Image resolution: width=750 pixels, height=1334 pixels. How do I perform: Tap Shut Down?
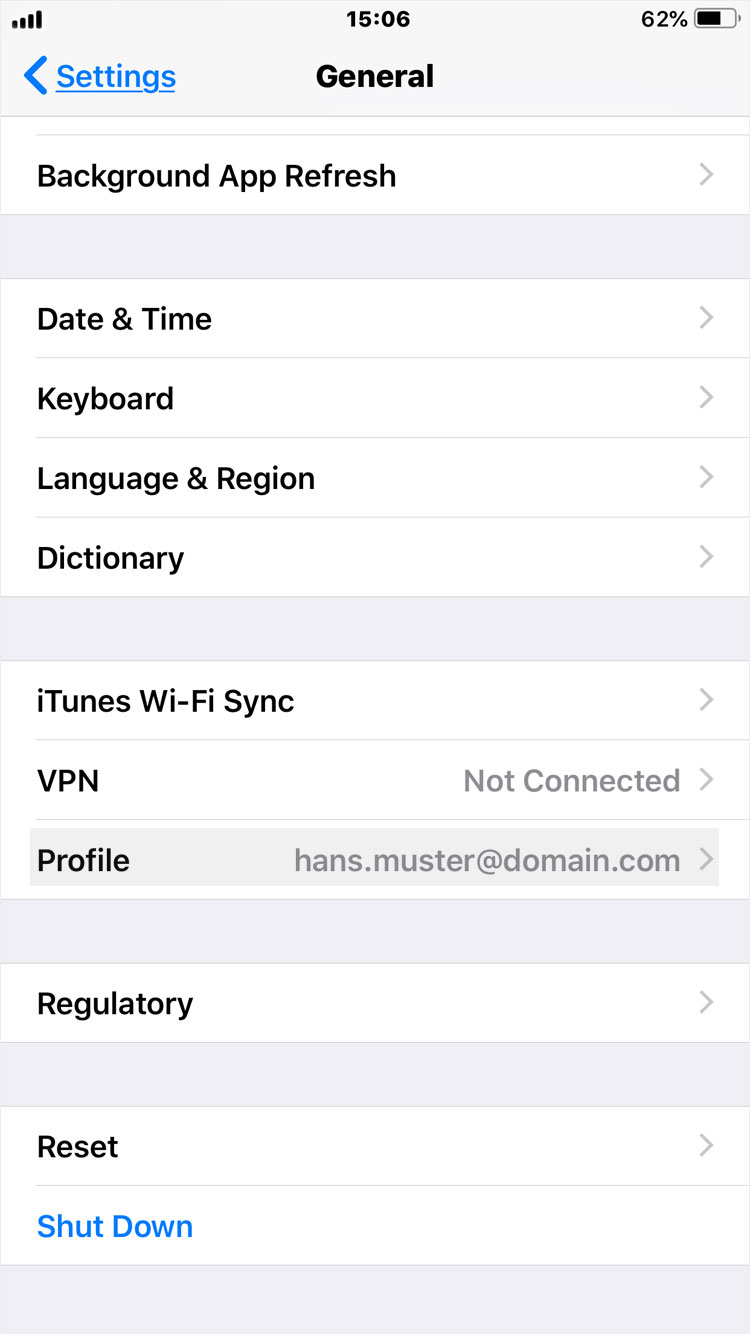coord(115,1226)
